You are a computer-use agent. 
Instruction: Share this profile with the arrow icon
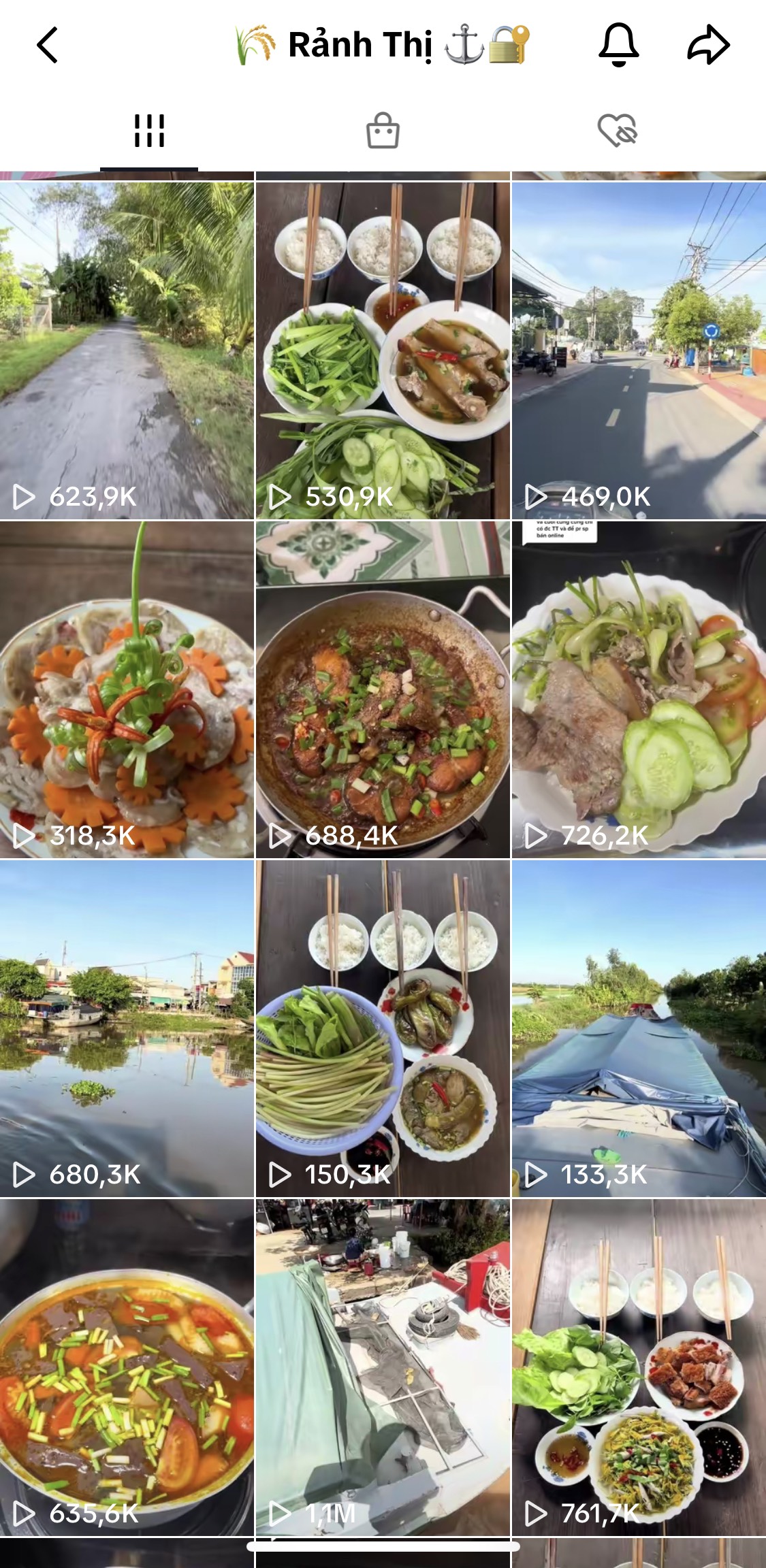708,46
